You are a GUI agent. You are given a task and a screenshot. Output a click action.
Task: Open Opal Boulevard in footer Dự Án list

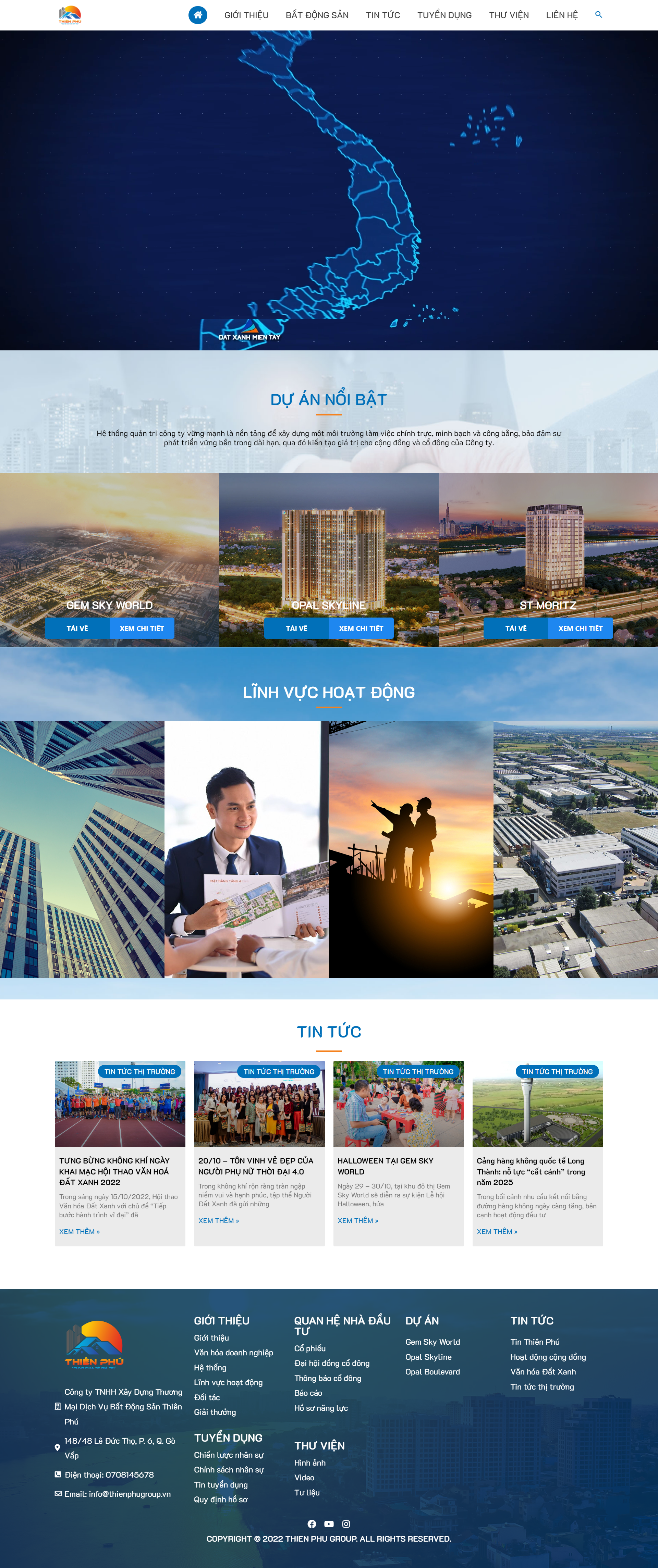432,1371
